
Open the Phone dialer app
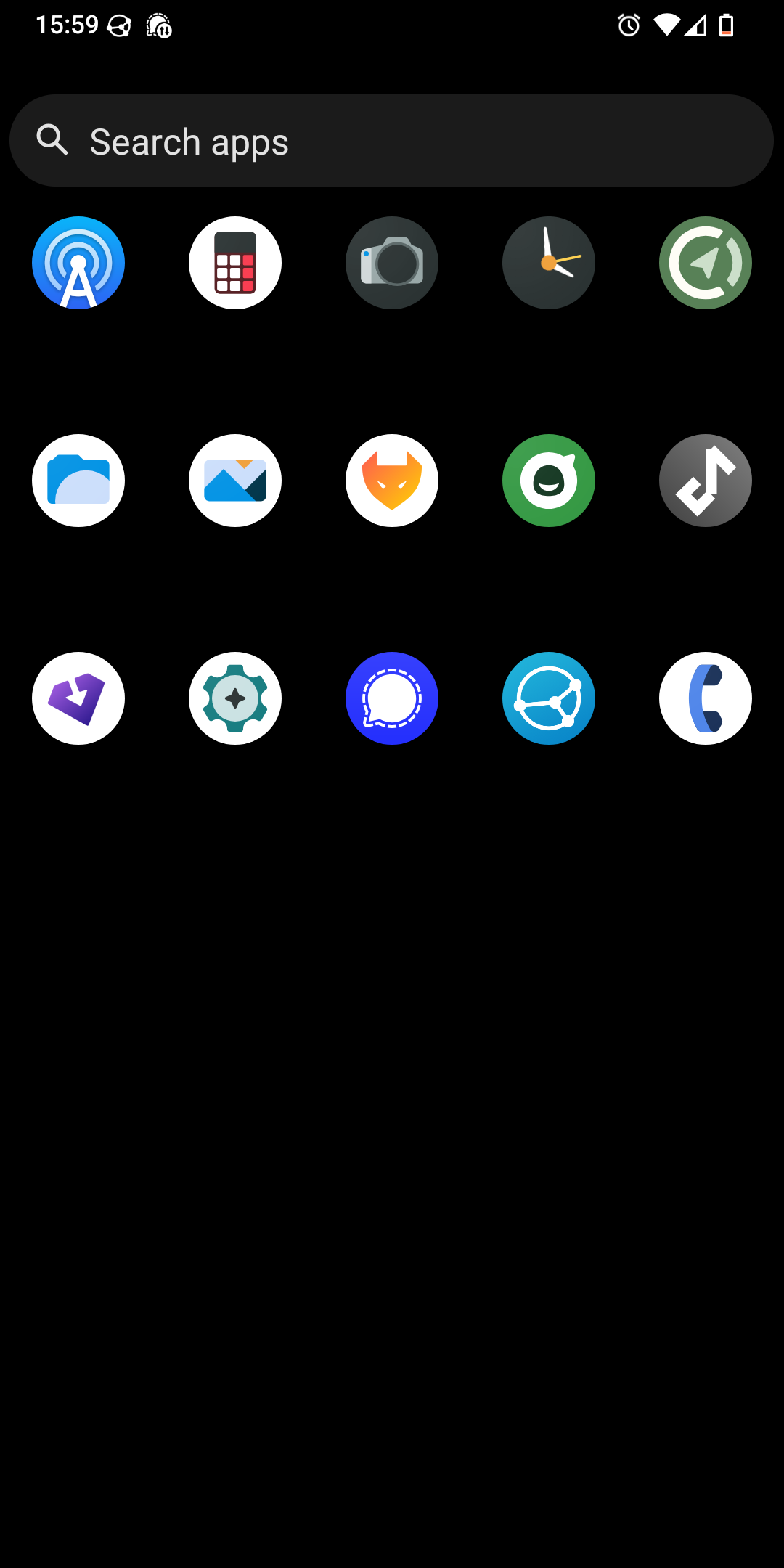click(x=706, y=698)
